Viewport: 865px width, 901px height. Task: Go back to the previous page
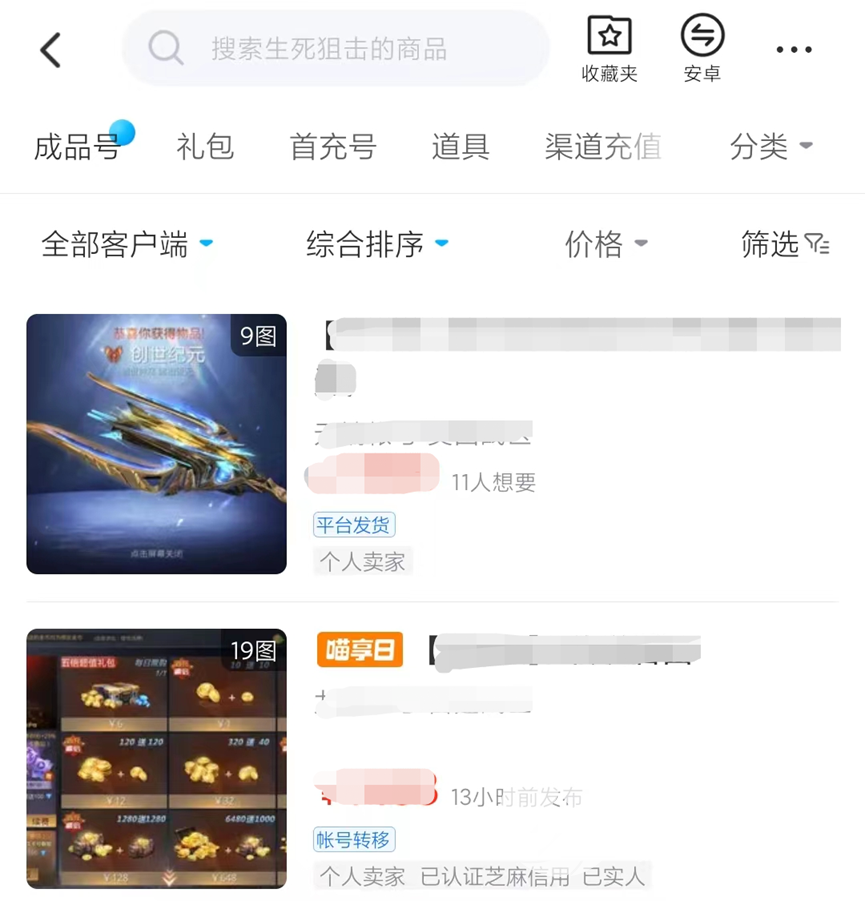click(51, 49)
